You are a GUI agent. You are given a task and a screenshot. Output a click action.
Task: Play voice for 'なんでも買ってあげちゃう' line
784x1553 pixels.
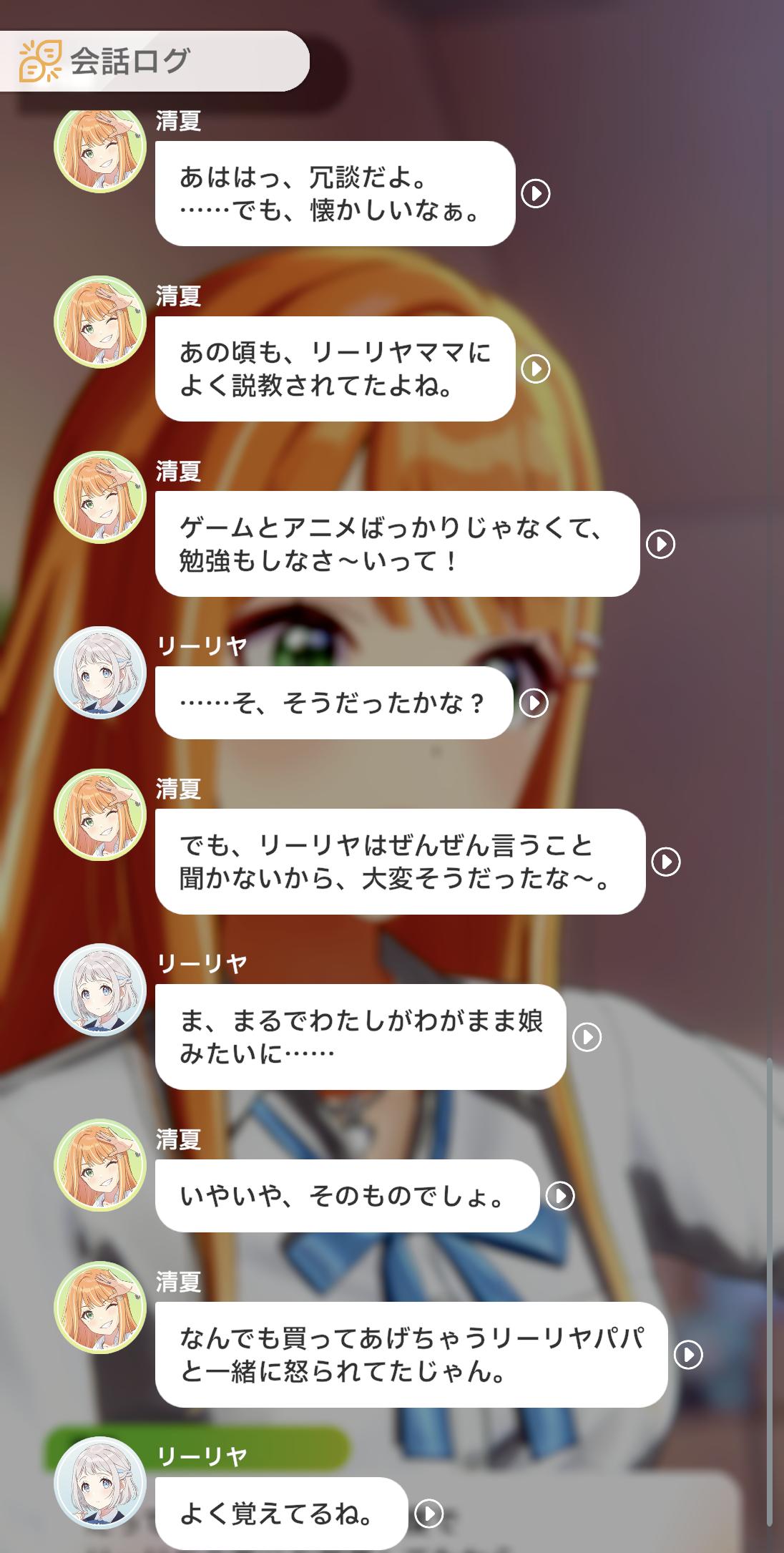click(x=688, y=1354)
